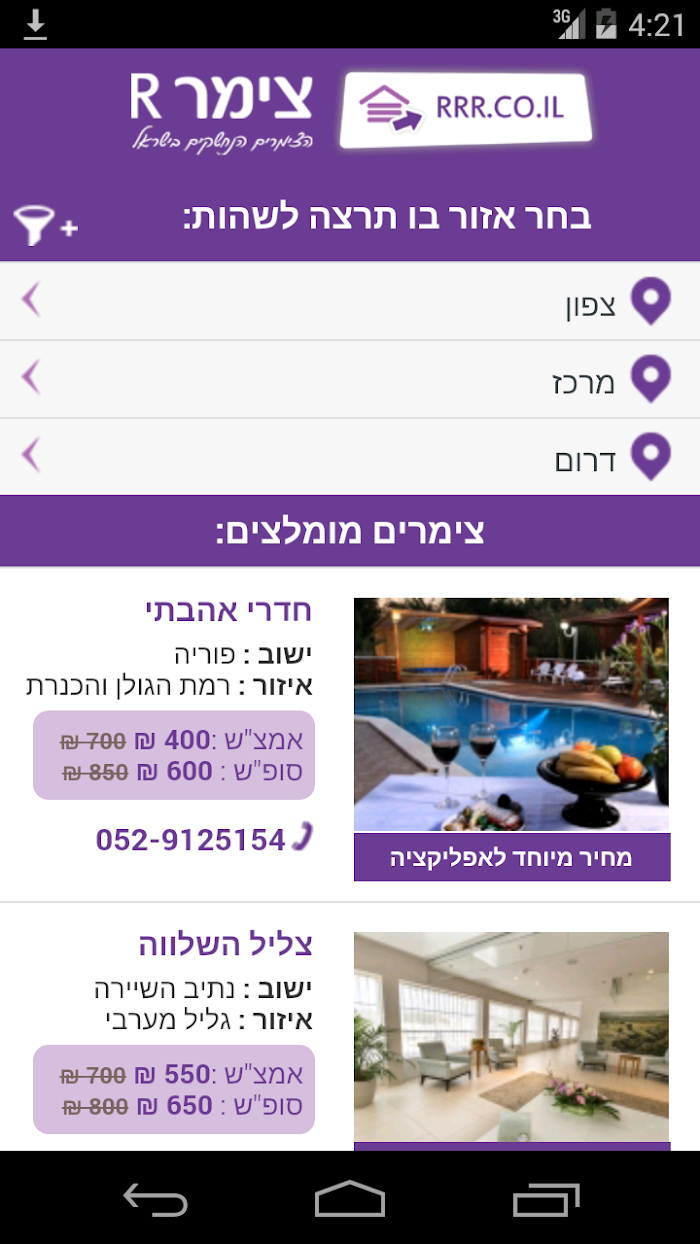Select the דרום region row
This screenshot has width=700, height=1244.
click(350, 457)
